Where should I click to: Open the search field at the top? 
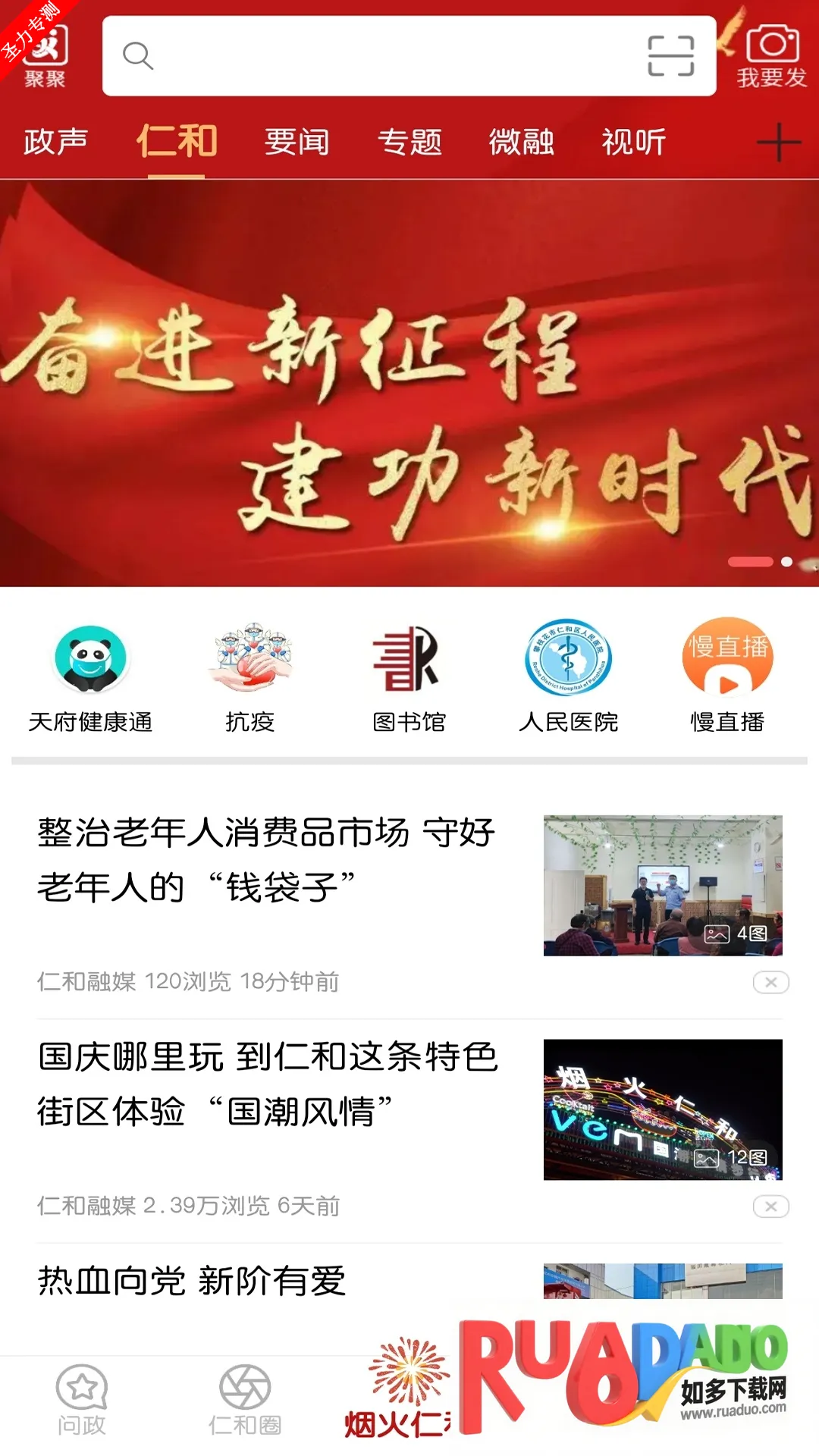(379, 56)
